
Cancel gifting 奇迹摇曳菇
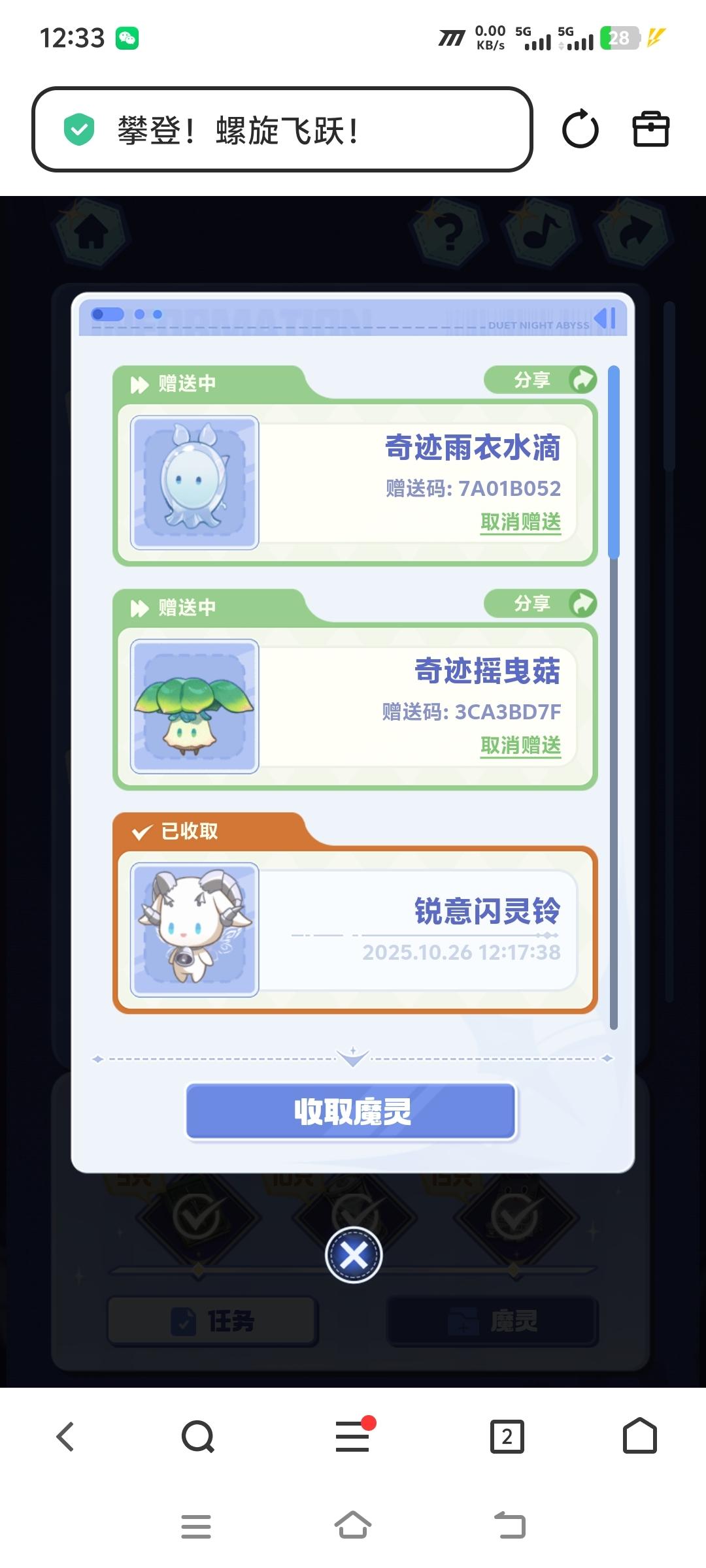click(520, 745)
